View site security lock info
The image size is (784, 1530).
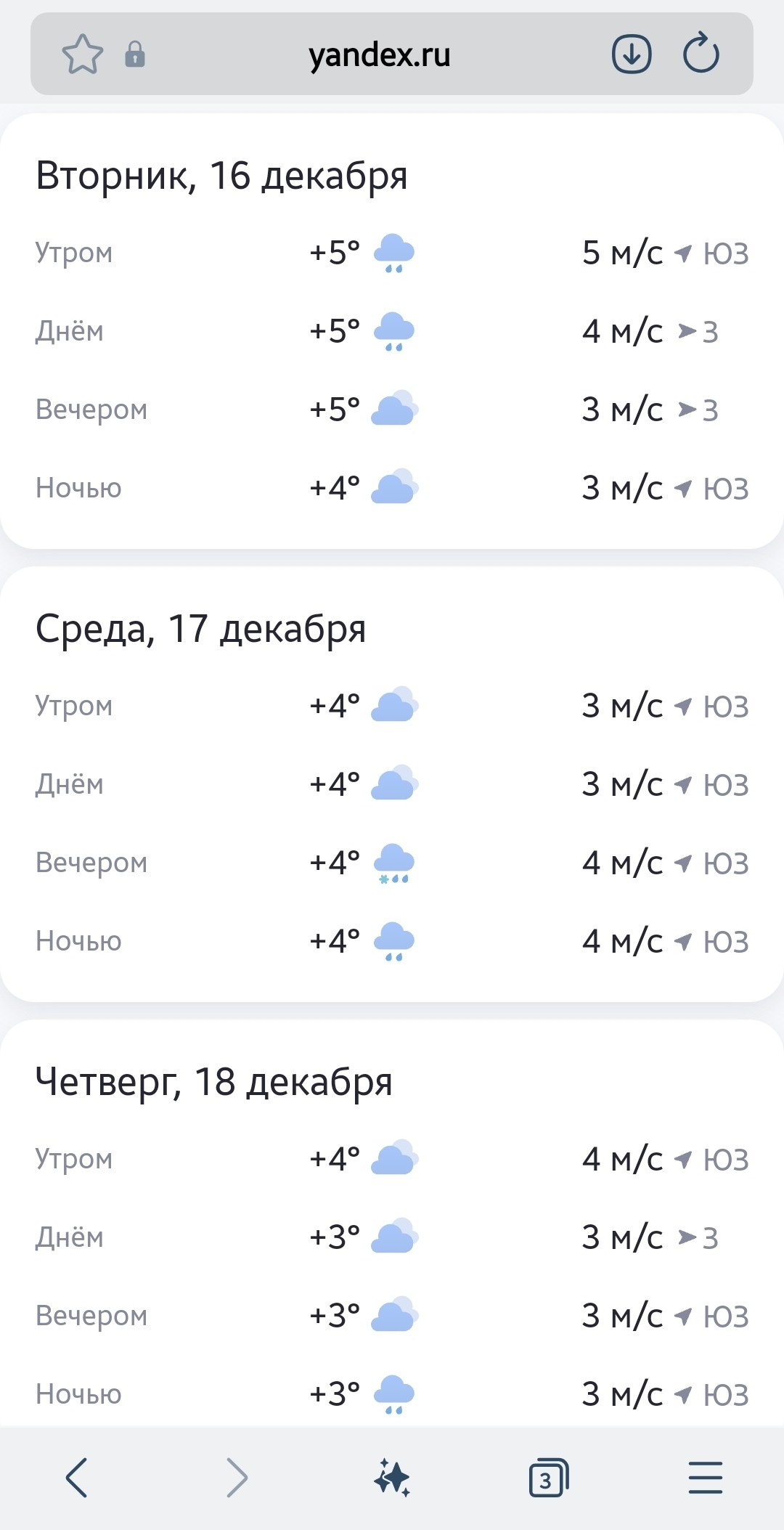(135, 54)
